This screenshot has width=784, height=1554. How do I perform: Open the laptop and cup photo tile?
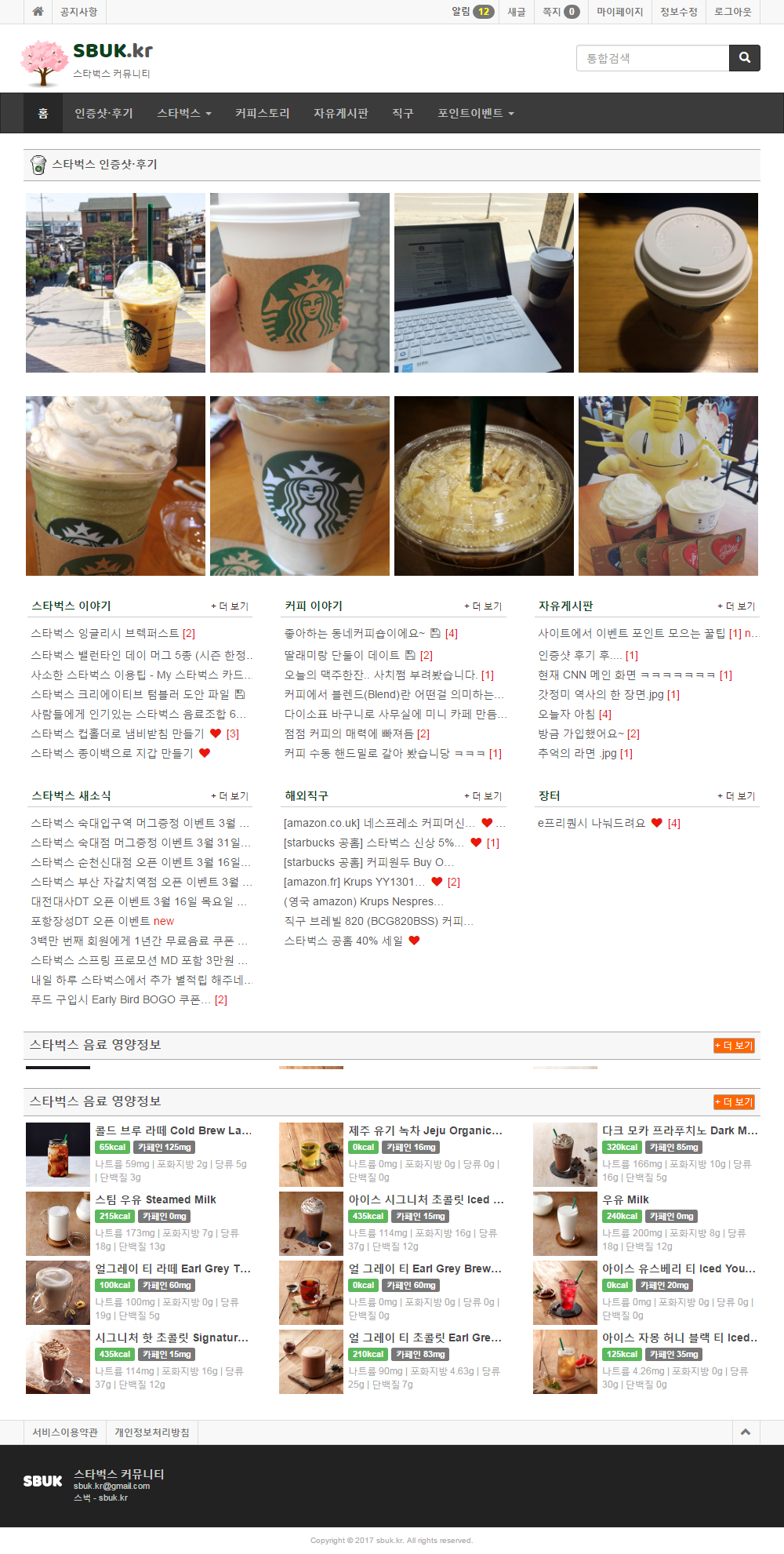click(x=484, y=282)
